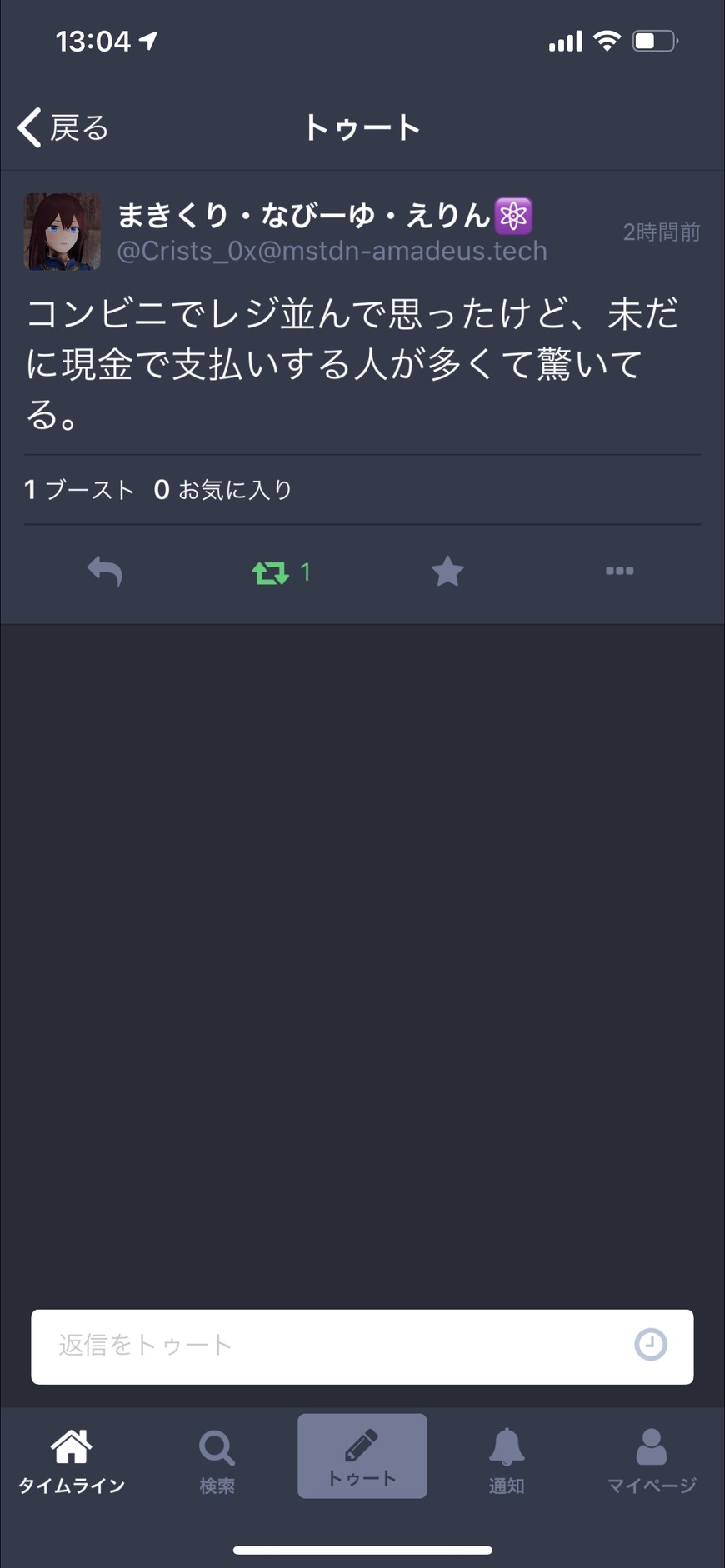The height and width of the screenshot is (1568, 725).
Task: Tap the clock icon in reply field
Action: click(651, 1345)
